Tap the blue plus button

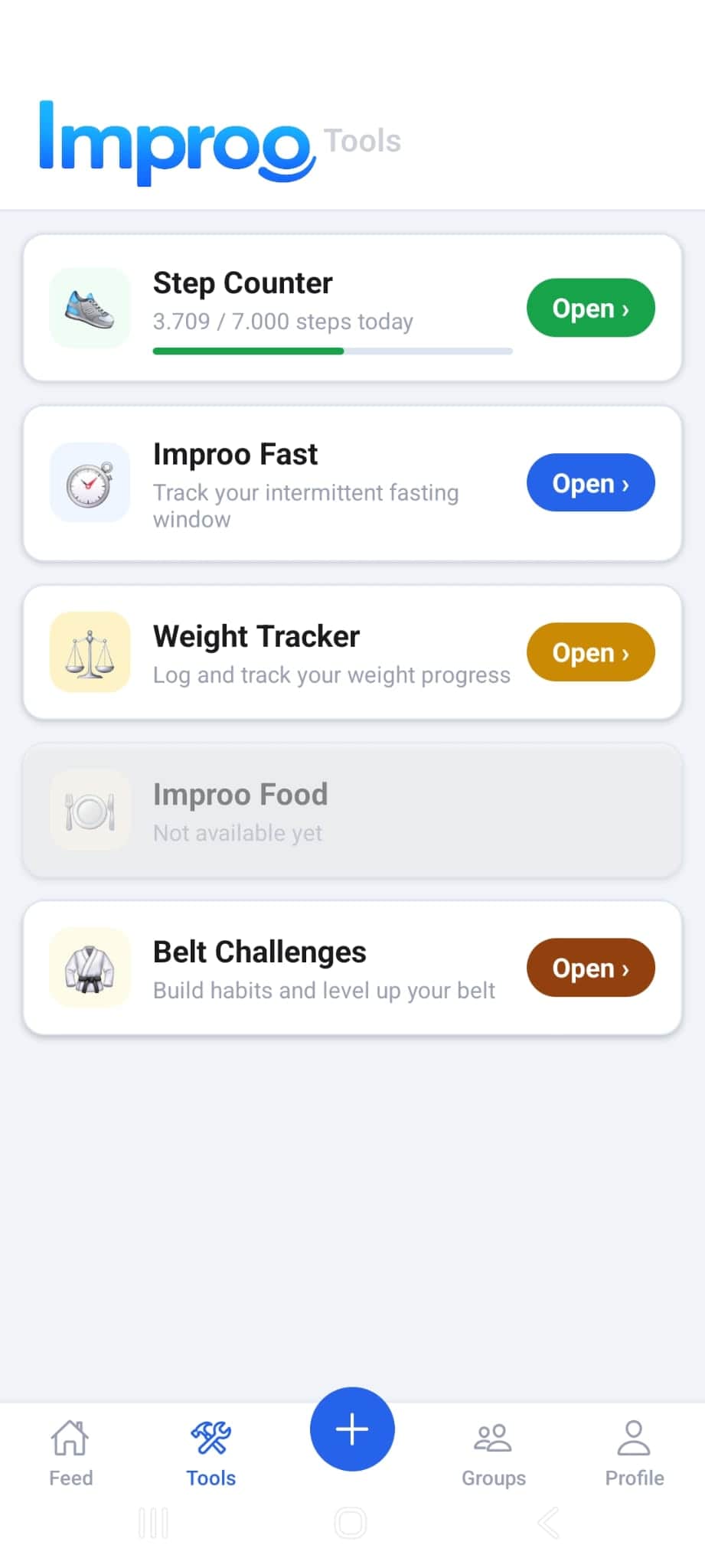(x=351, y=1427)
